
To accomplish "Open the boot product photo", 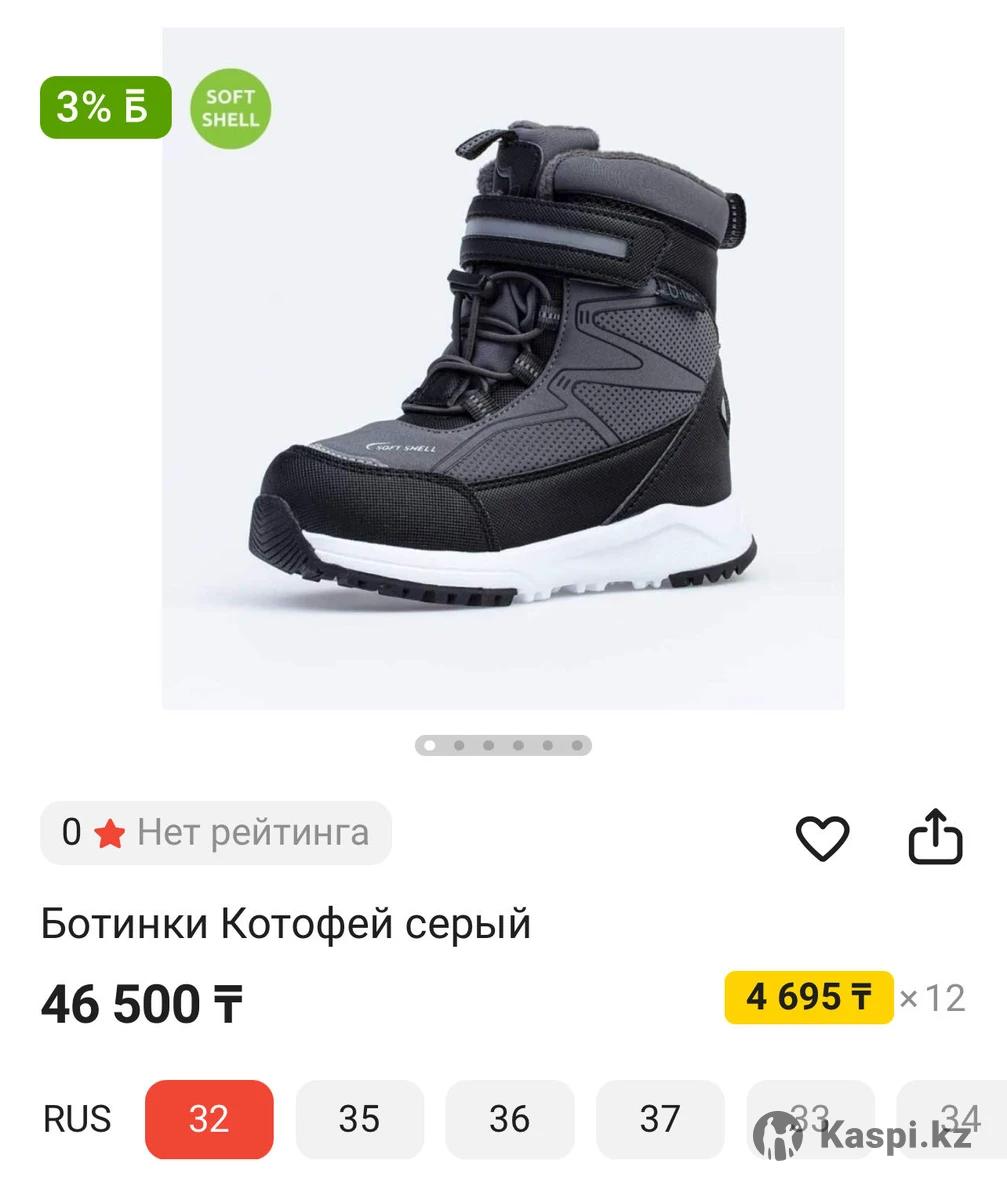I will coord(503,368).
